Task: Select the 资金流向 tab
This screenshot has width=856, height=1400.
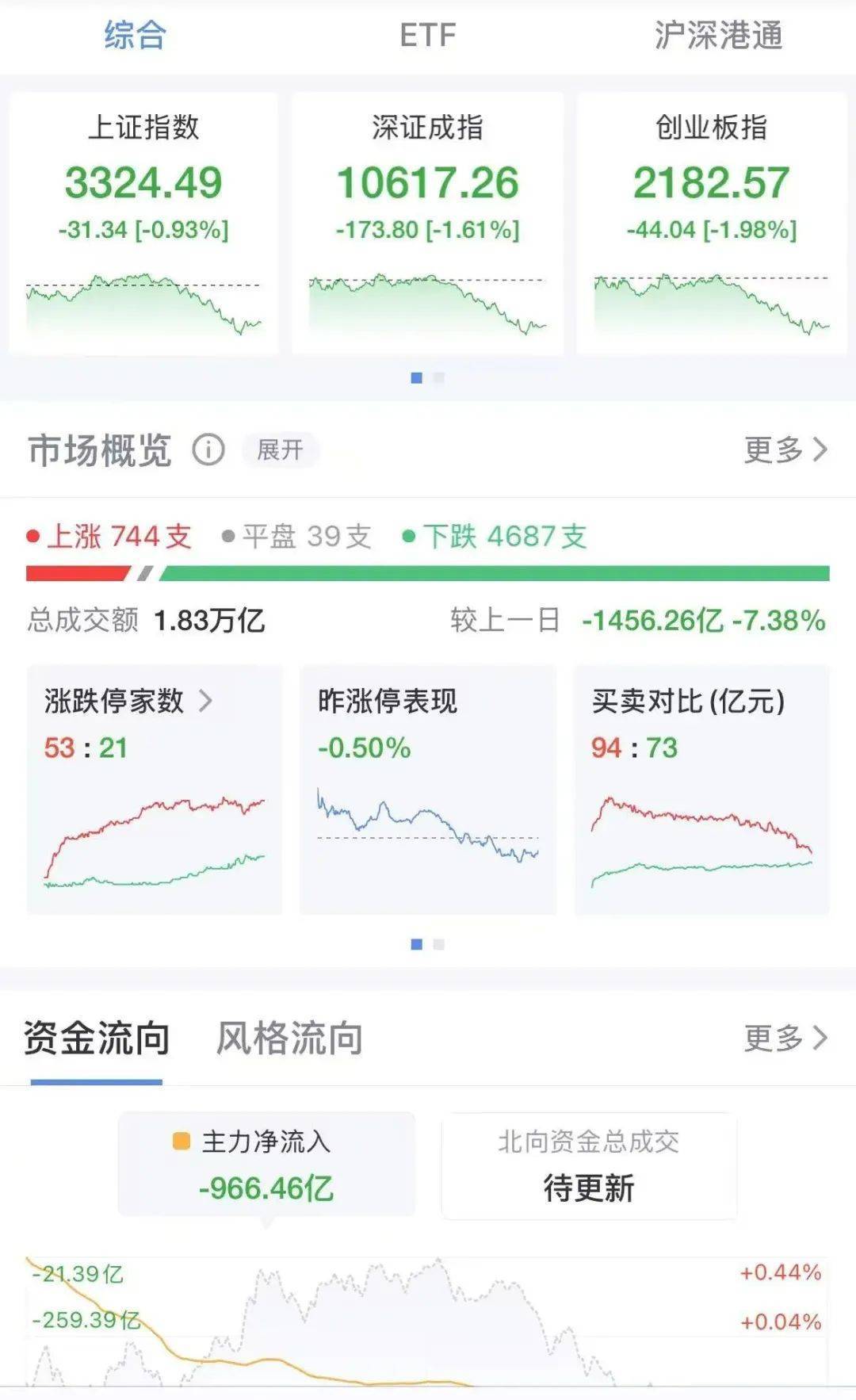Action: (x=97, y=1039)
